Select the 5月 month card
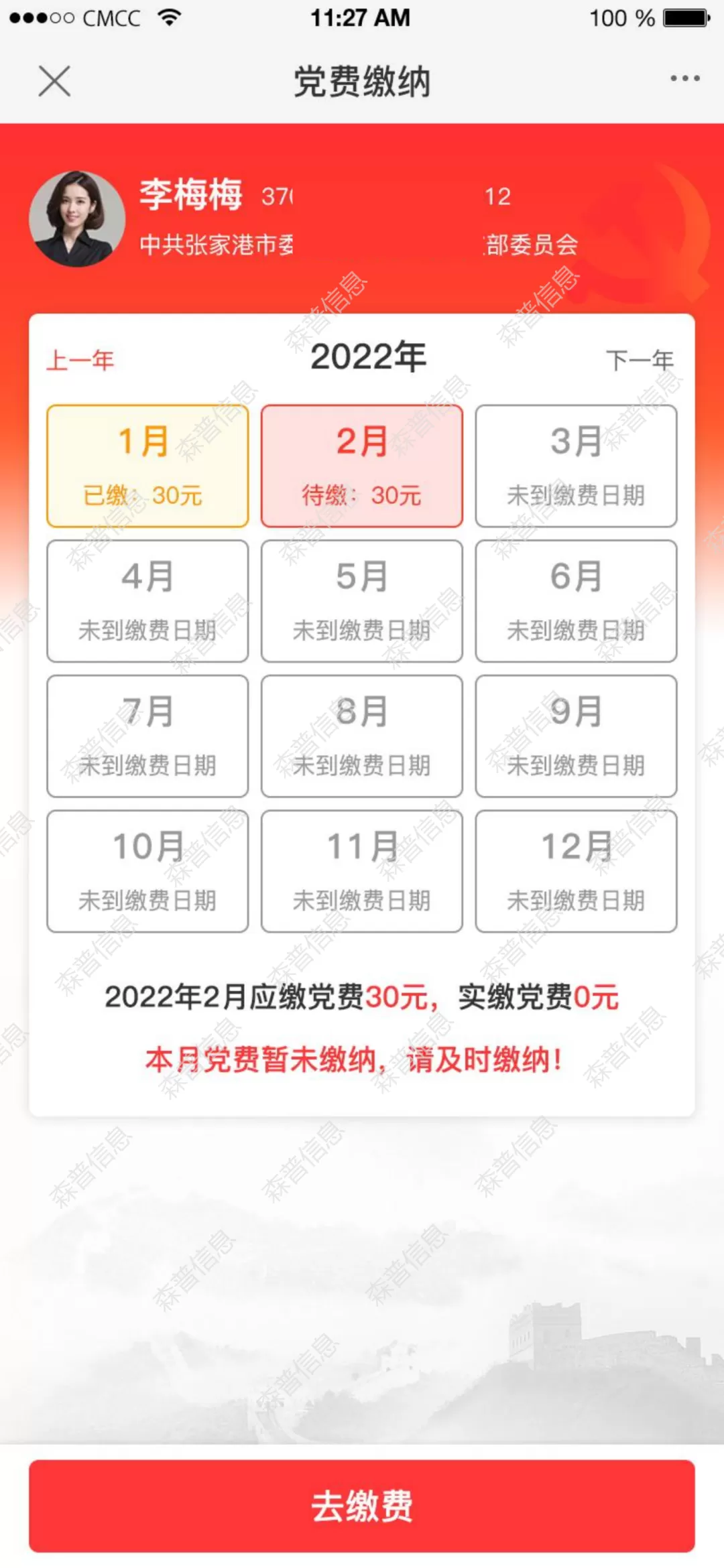Viewport: 724px width, 1568px height. [x=362, y=601]
